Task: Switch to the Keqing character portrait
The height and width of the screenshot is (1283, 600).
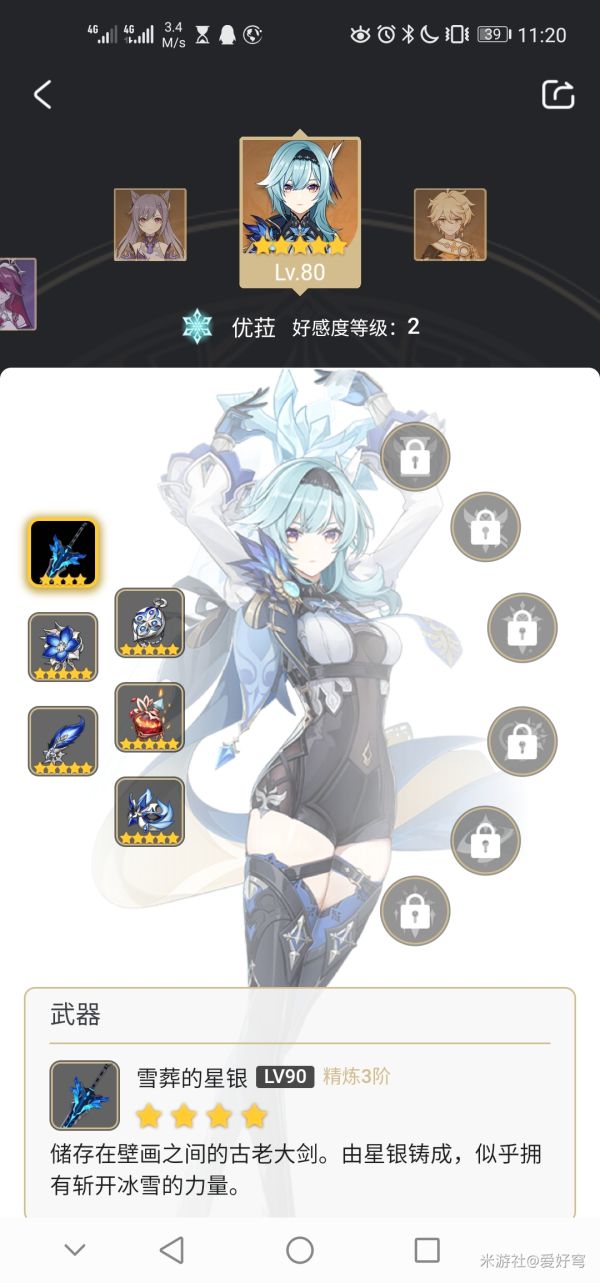Action: pos(150,225)
